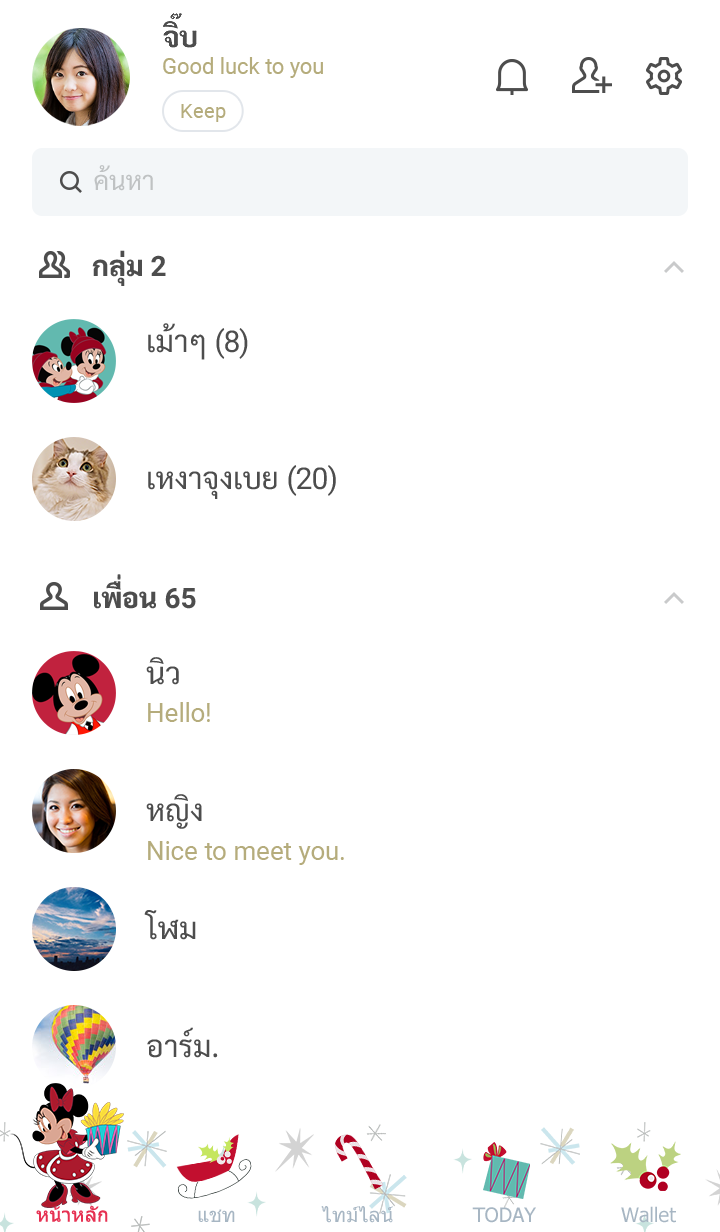The image size is (720, 1232).
Task: Collapse the เพื่อน 65 friends section
Action: click(x=674, y=599)
